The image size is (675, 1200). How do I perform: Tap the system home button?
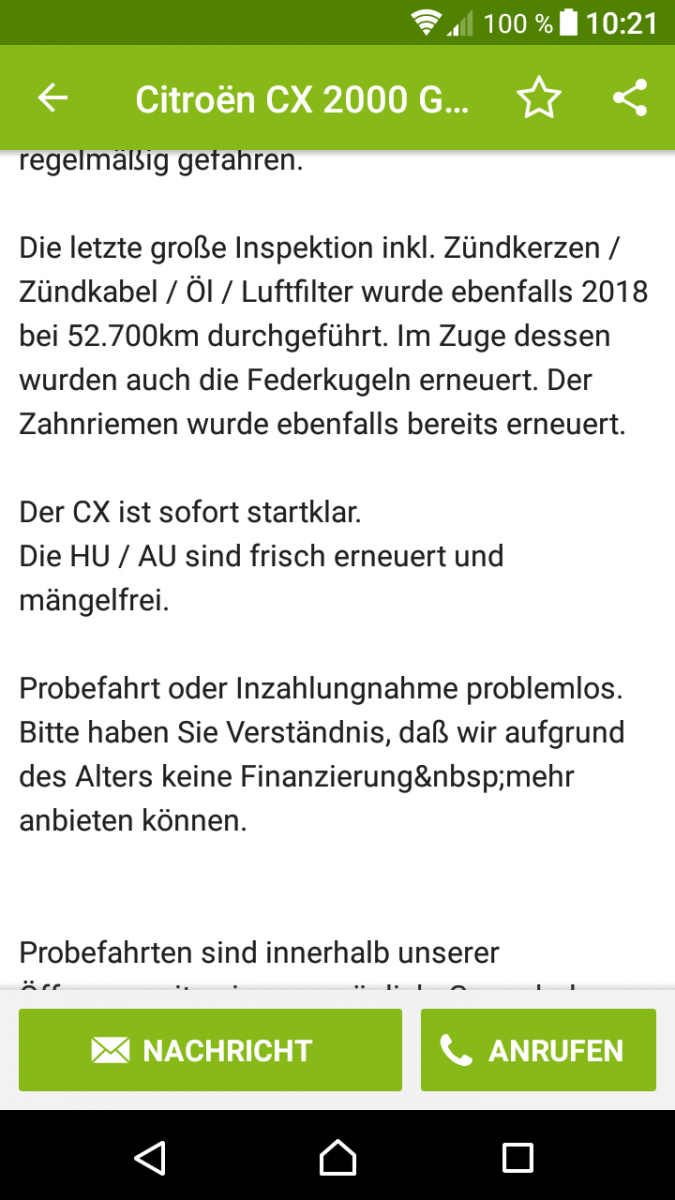pyautogui.click(x=338, y=1157)
